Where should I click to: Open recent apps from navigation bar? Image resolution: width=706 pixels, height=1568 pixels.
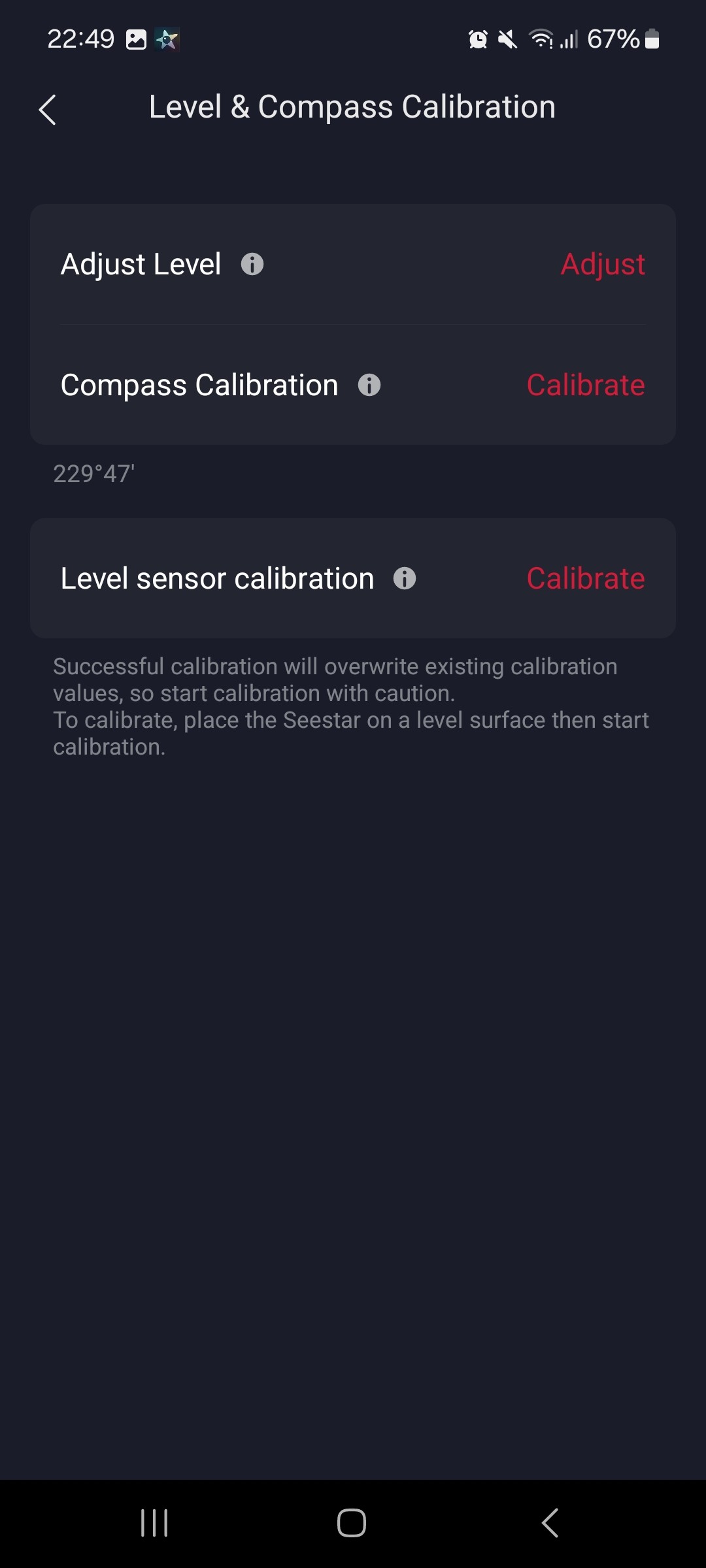[x=155, y=1523]
